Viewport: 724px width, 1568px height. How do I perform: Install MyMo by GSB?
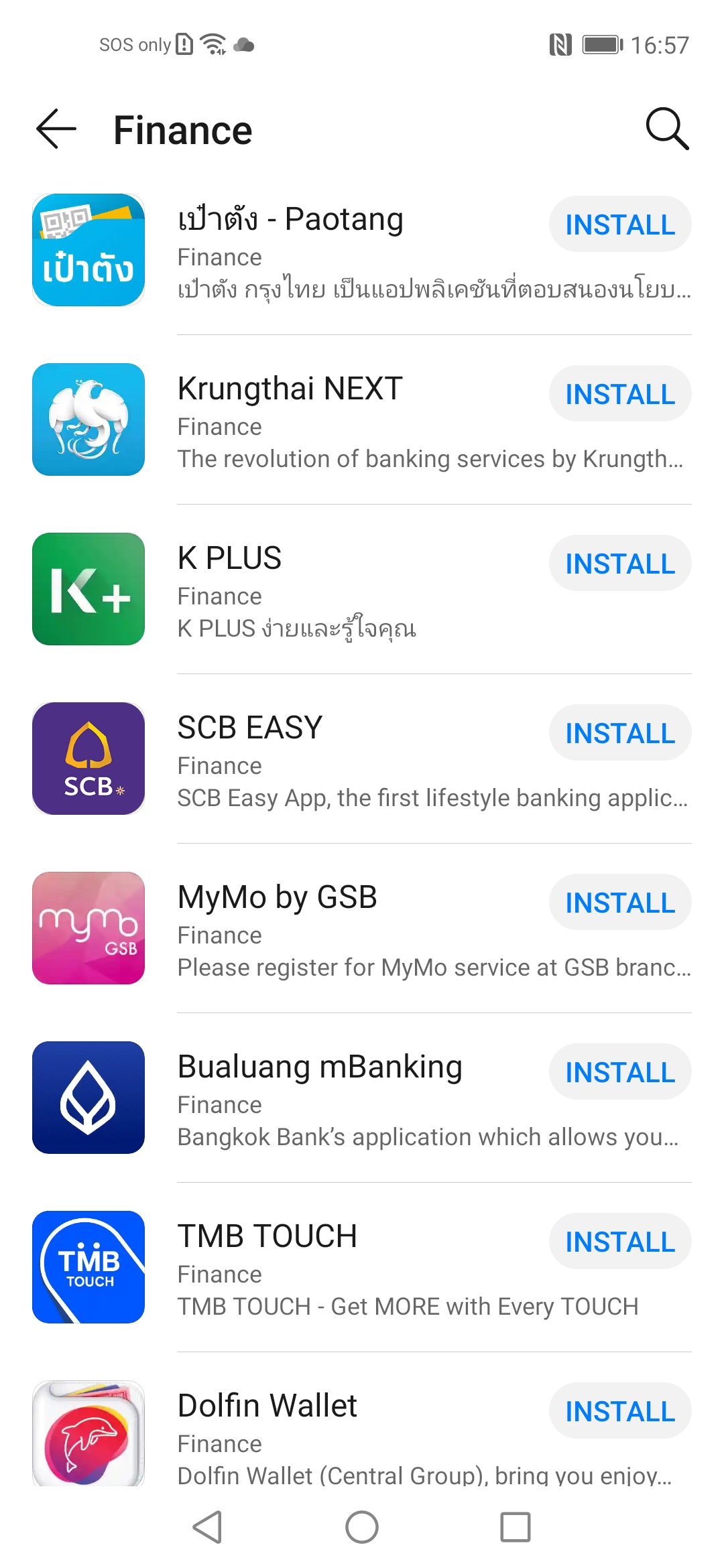pos(620,903)
